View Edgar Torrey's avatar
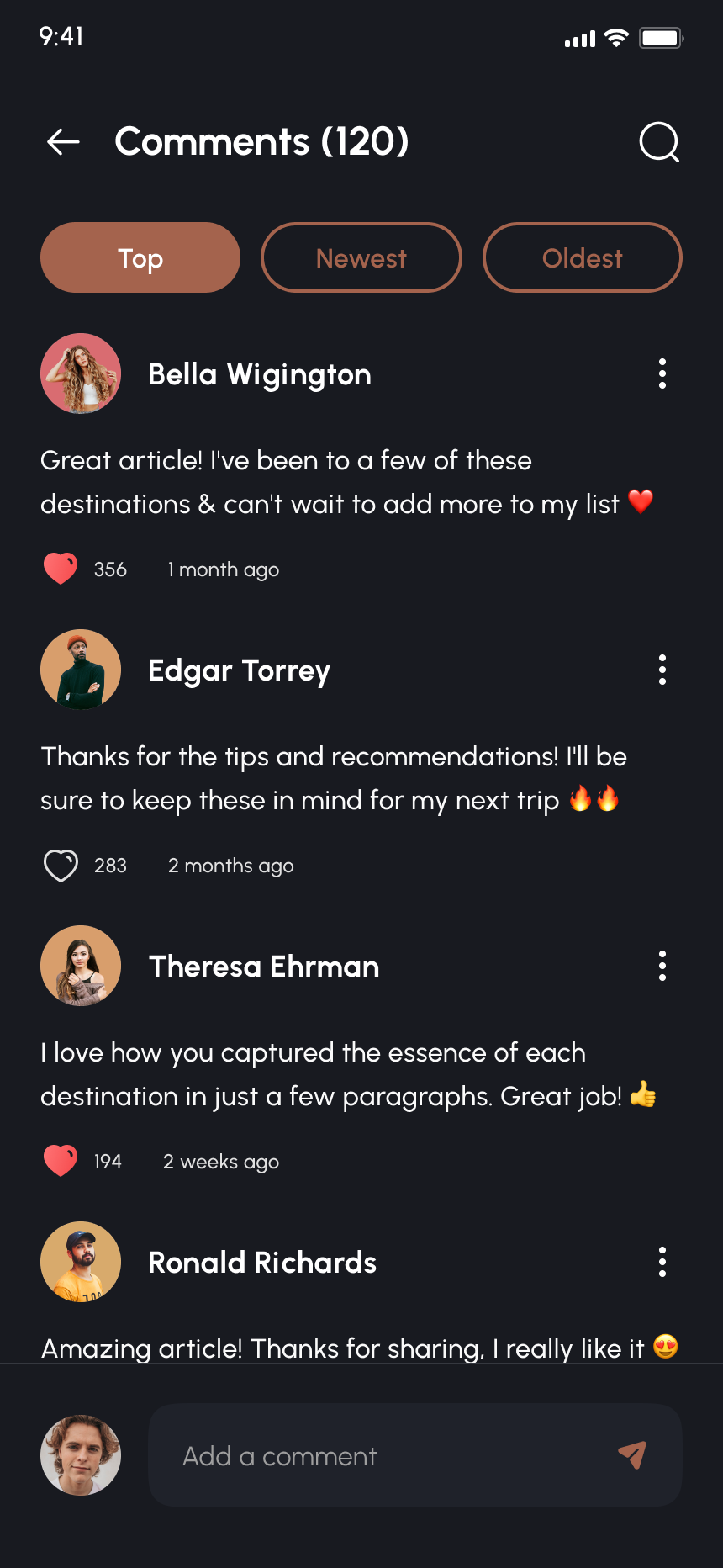The image size is (723, 1568). pyautogui.click(x=81, y=670)
